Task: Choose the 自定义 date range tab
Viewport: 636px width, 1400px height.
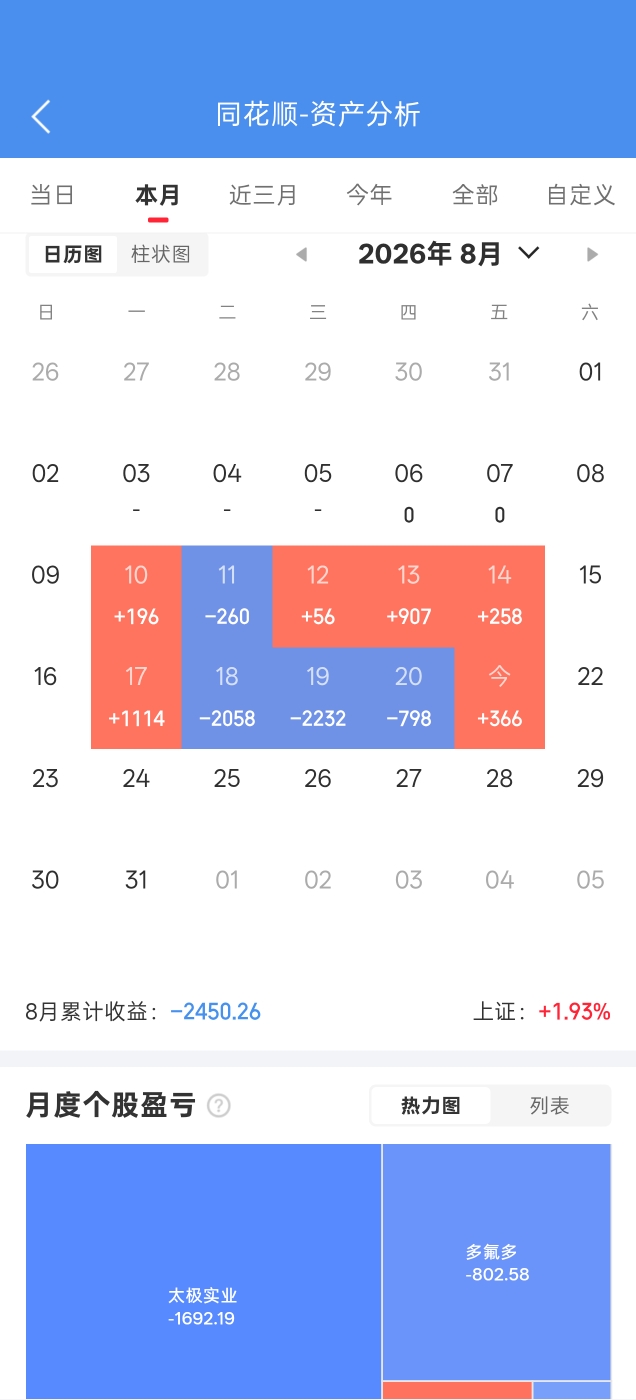Action: [581, 195]
